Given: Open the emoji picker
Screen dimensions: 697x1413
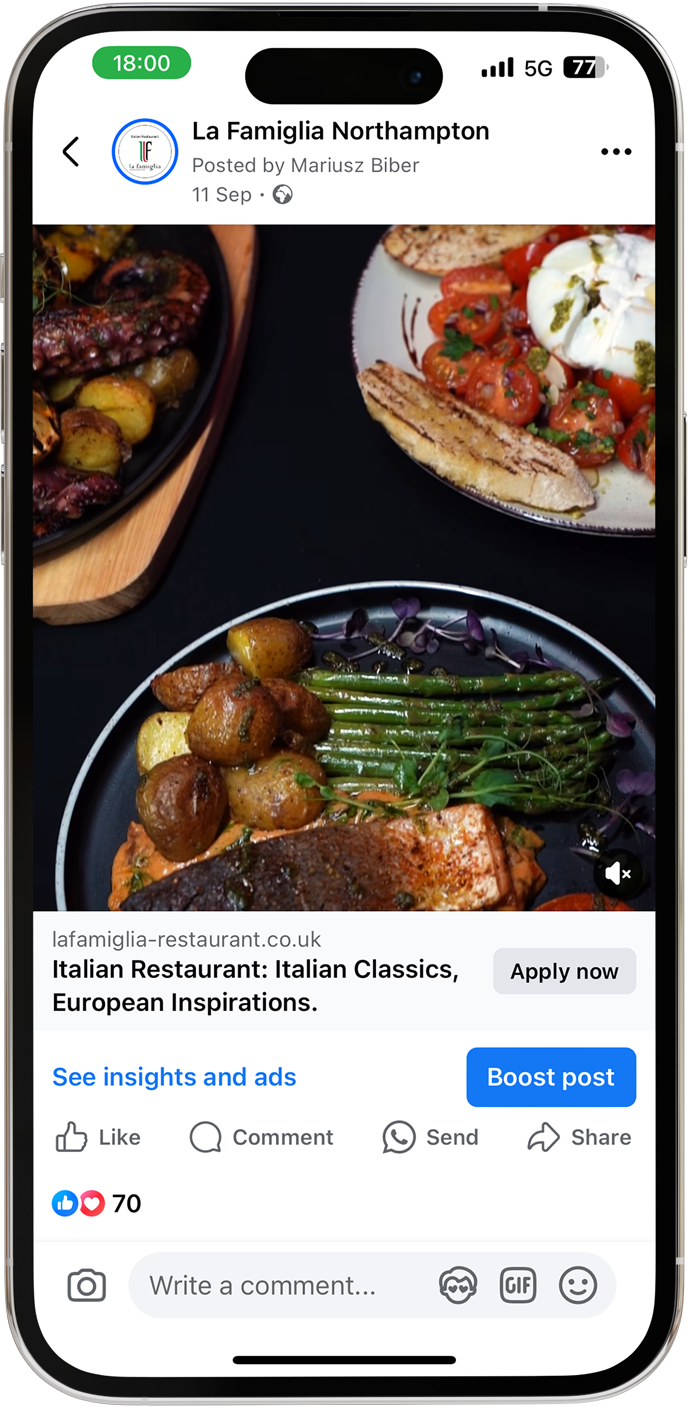Looking at the screenshot, I should click(578, 1286).
